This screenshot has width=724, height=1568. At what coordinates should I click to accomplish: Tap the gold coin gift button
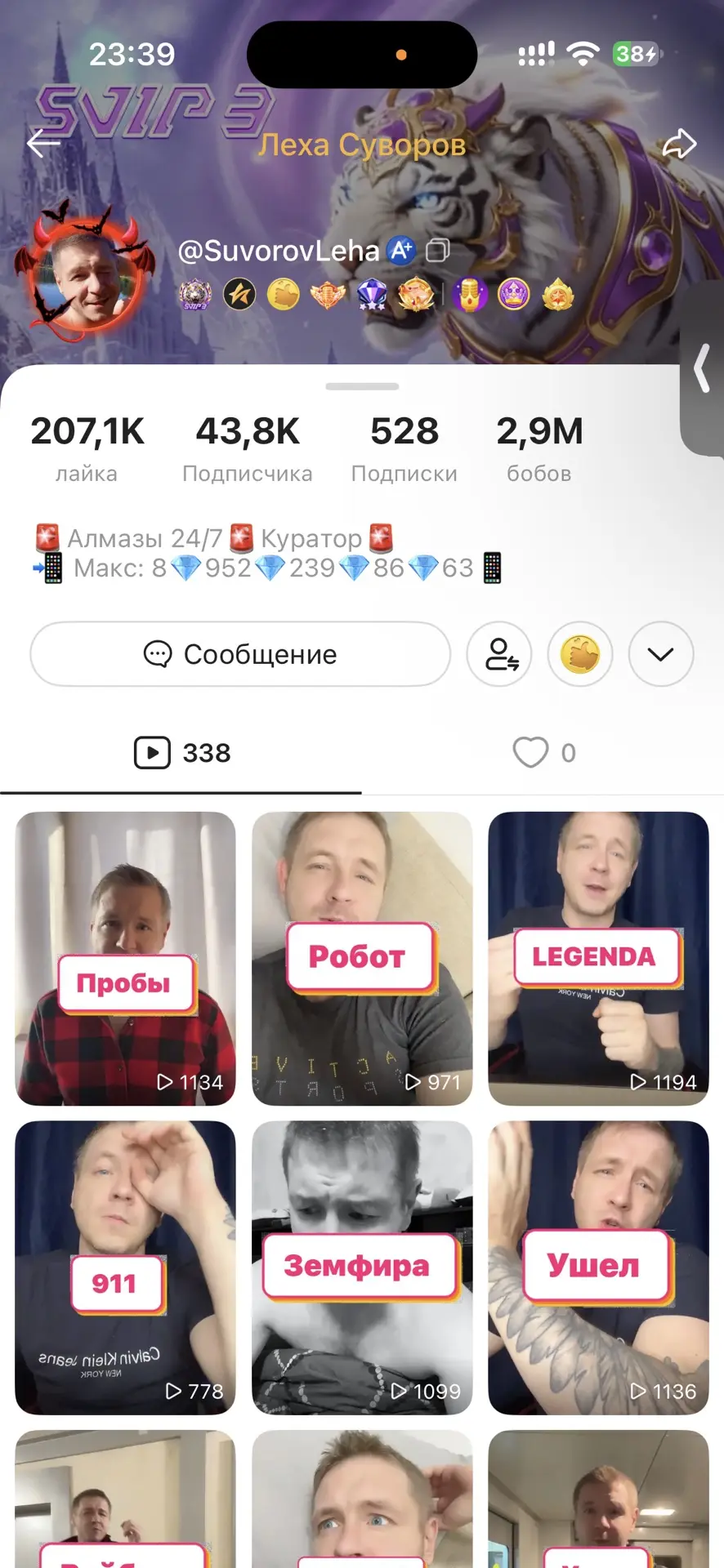coord(580,654)
